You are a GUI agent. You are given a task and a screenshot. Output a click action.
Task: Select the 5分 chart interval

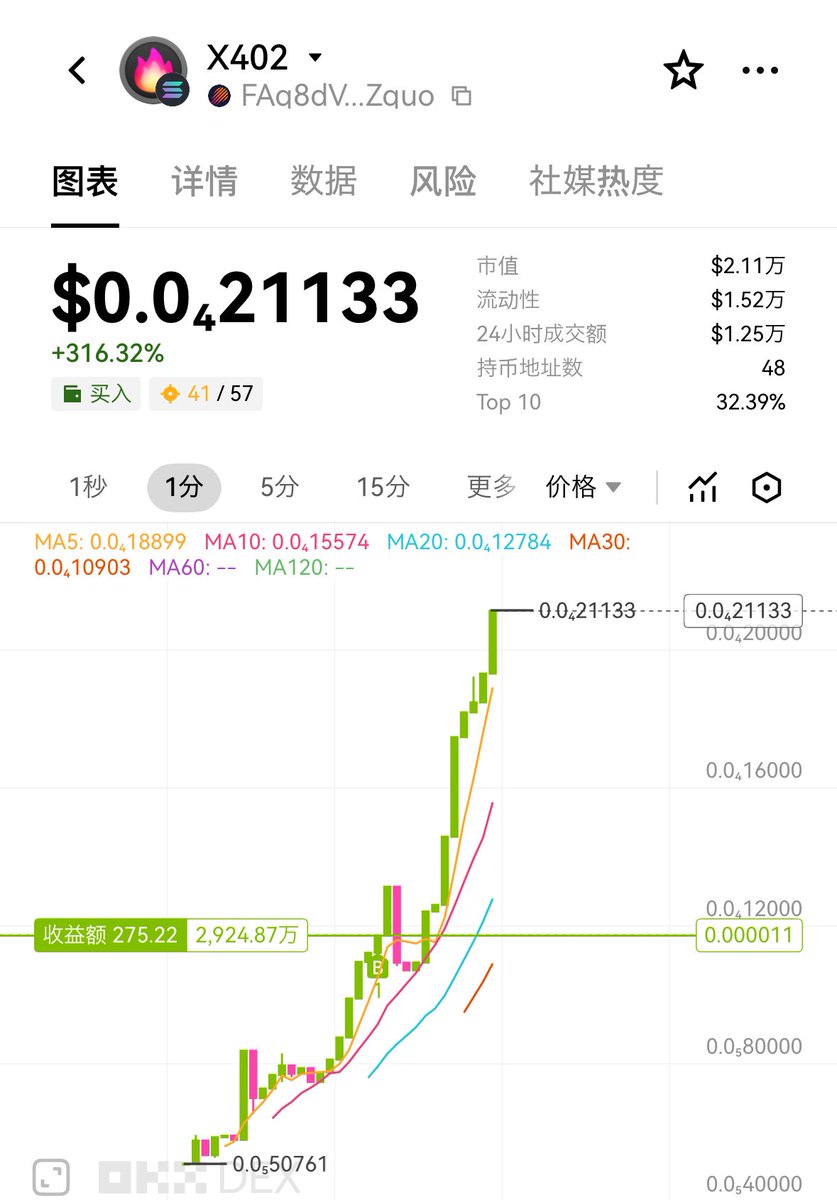[x=279, y=487]
